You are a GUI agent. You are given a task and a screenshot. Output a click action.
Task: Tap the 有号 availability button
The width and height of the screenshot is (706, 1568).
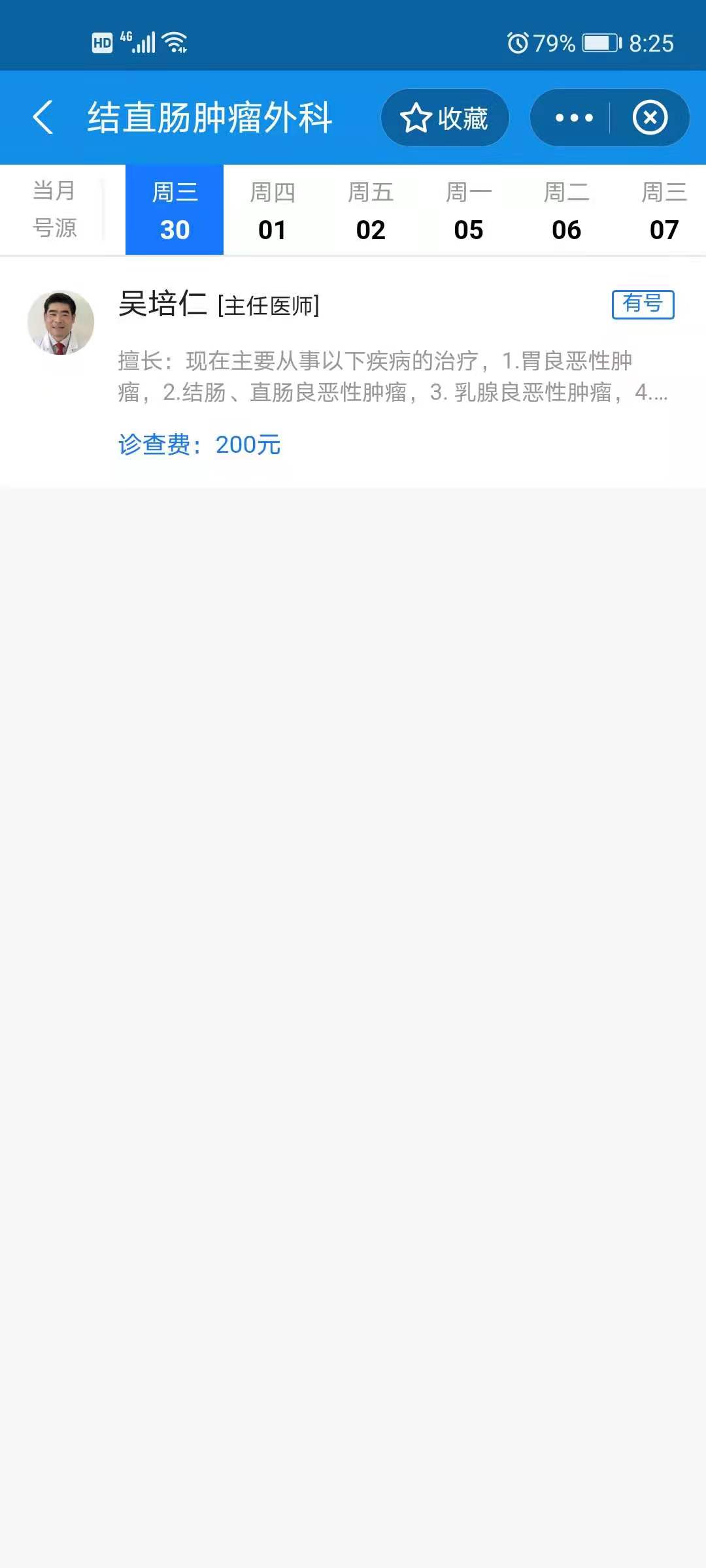click(643, 304)
